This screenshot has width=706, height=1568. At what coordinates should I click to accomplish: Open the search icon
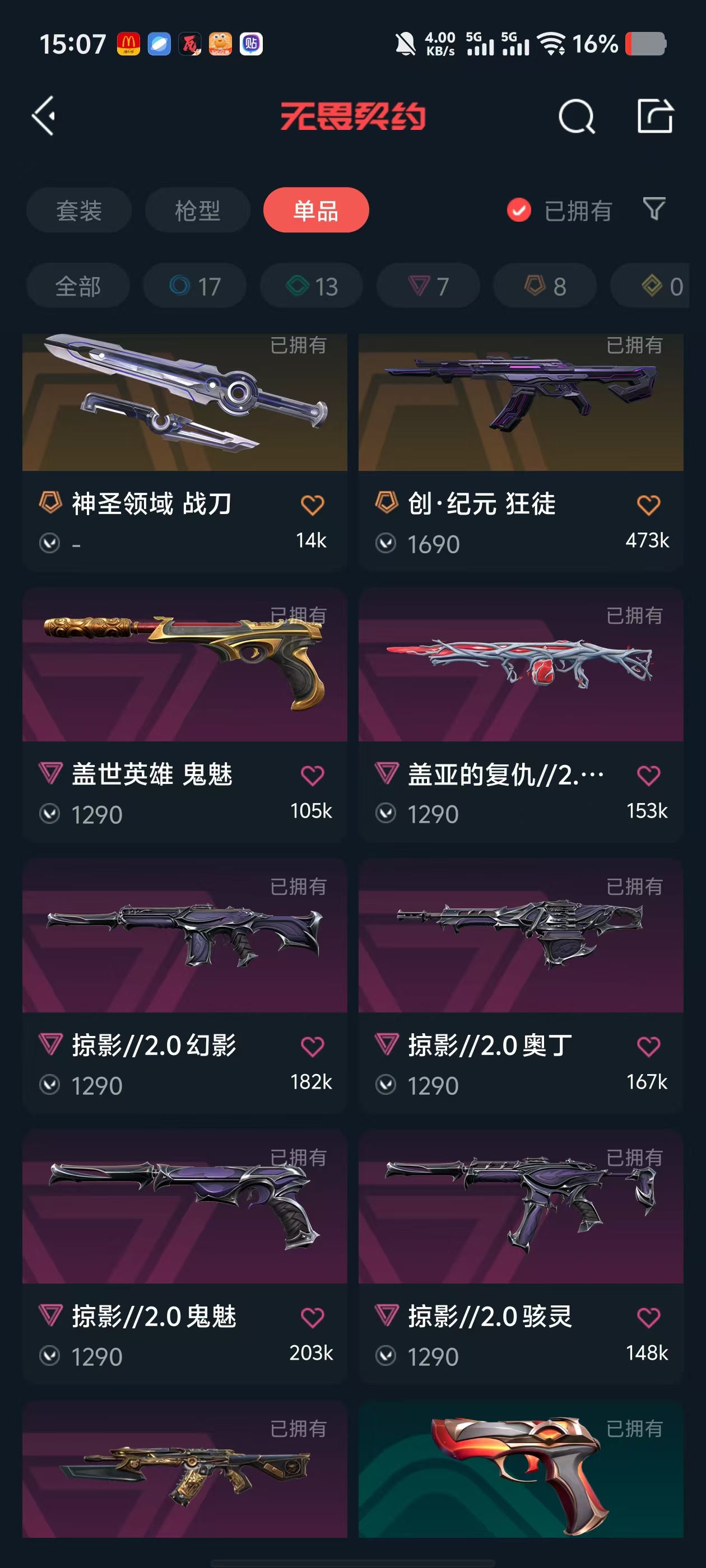(x=575, y=116)
